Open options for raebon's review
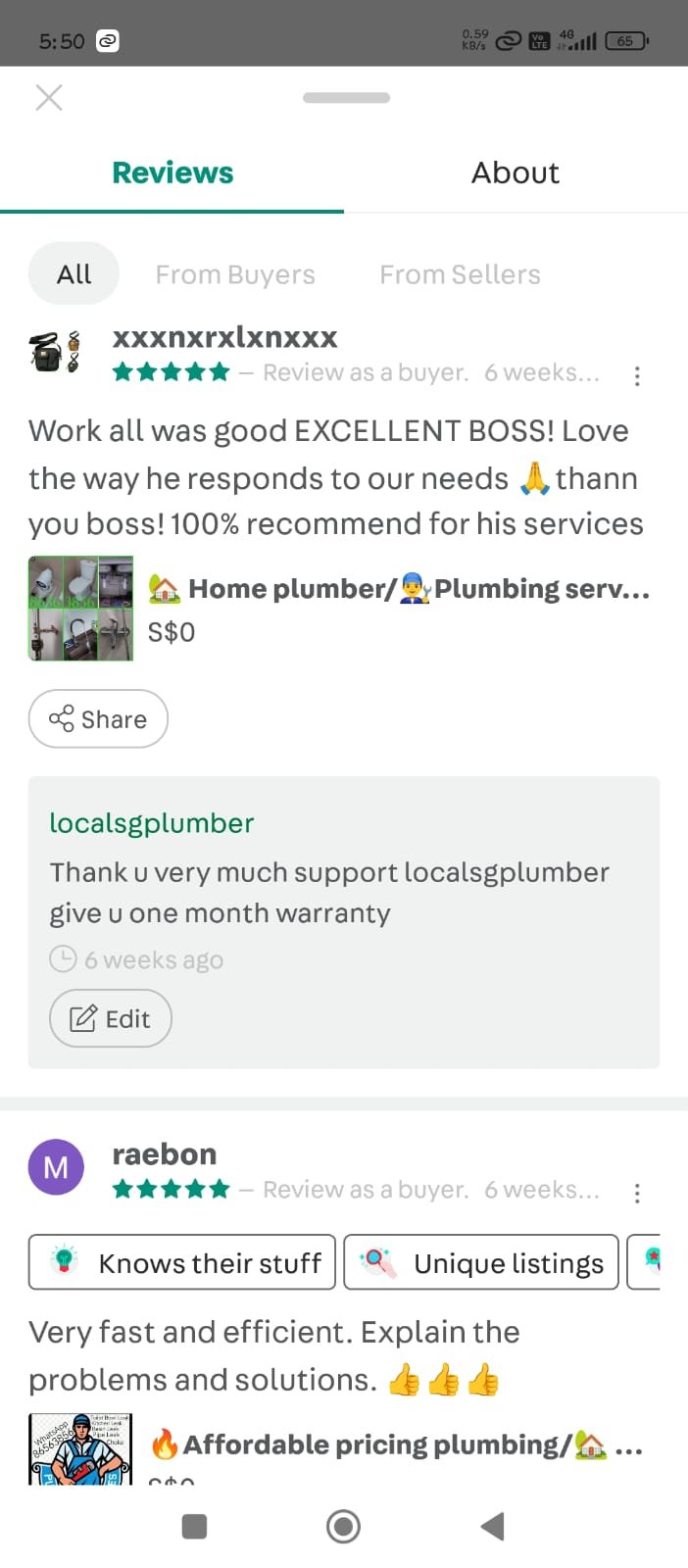This screenshot has height=1568, width=688. pos(637,1193)
